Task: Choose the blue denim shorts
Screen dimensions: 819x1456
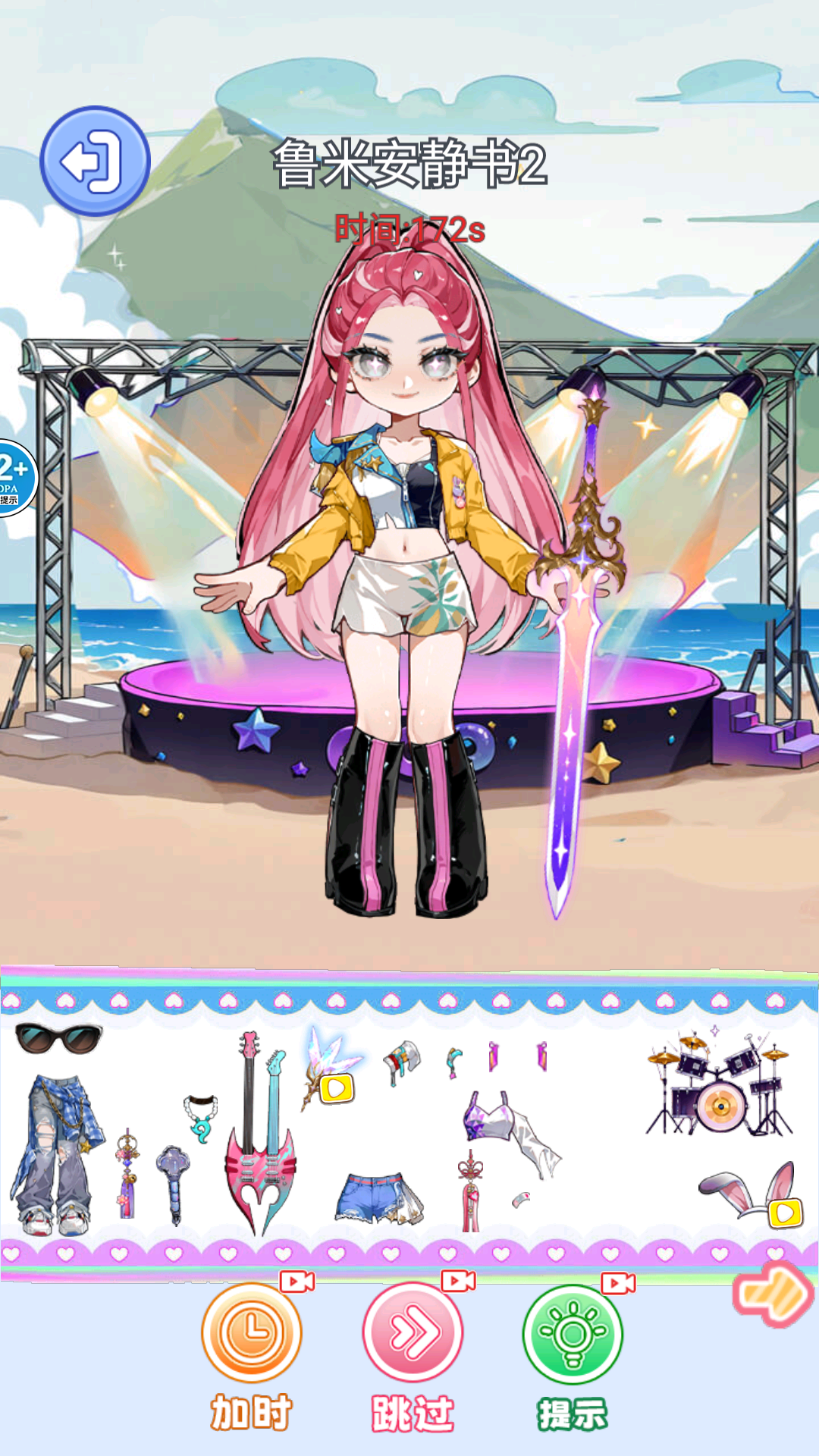Action: (378, 1198)
